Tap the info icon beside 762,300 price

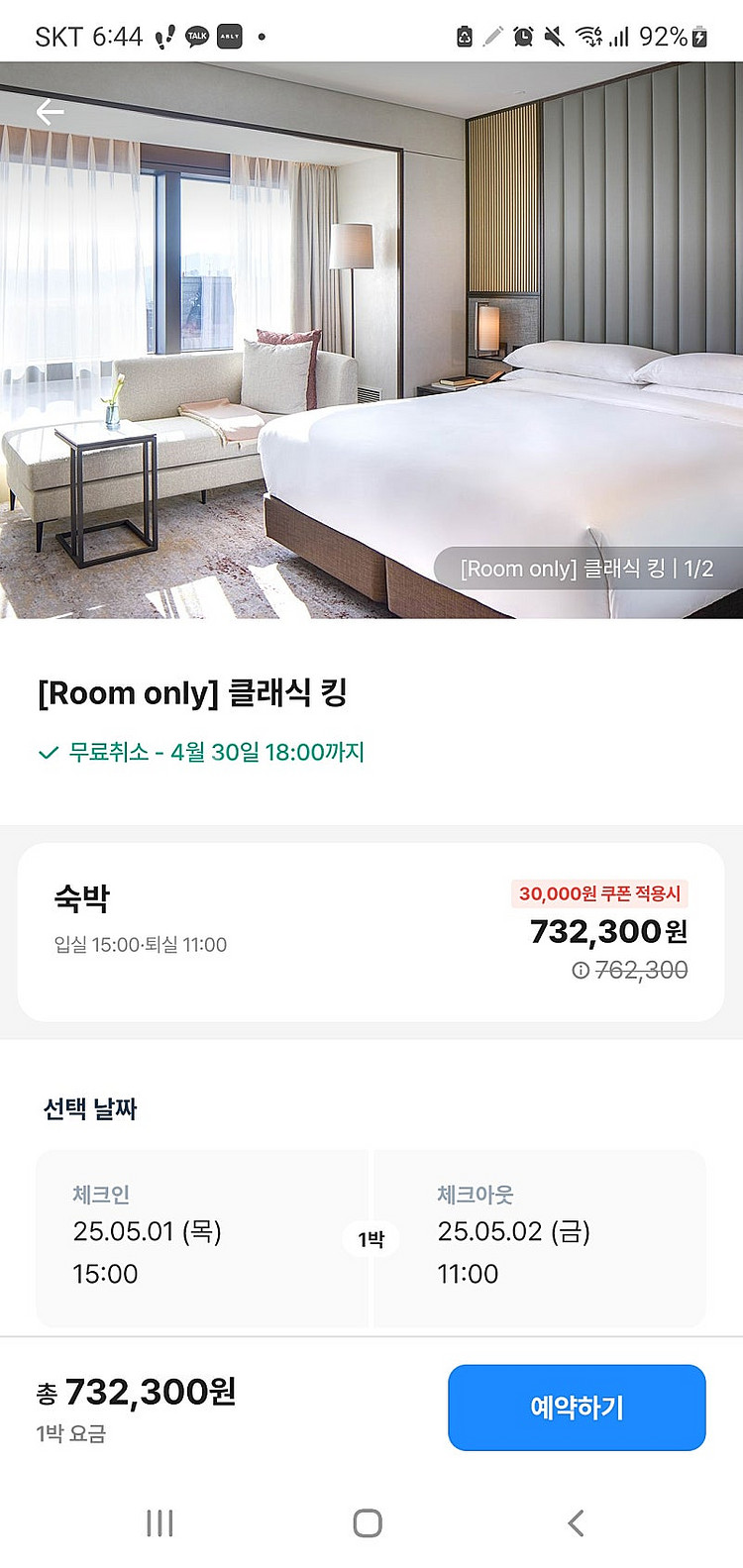click(581, 971)
